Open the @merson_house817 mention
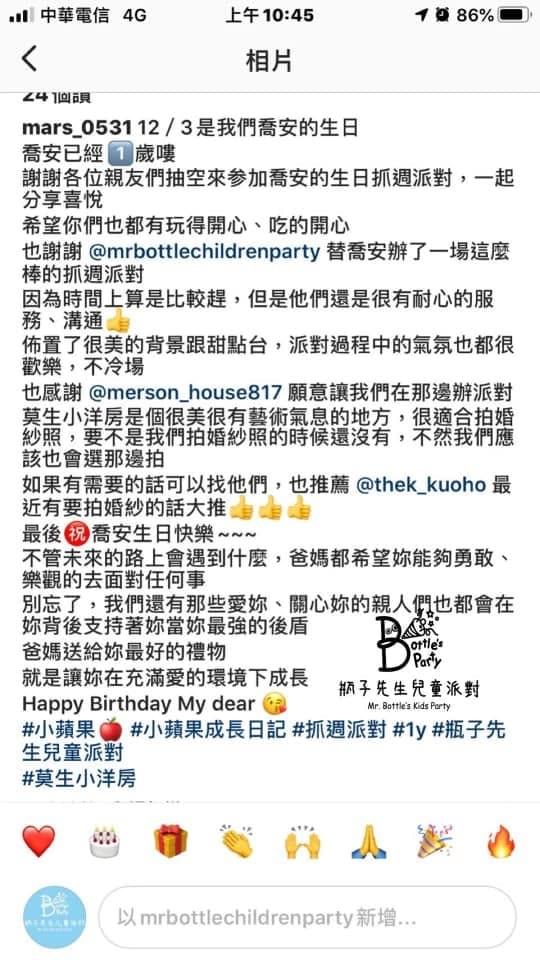The height and width of the screenshot is (960, 540). point(187,391)
